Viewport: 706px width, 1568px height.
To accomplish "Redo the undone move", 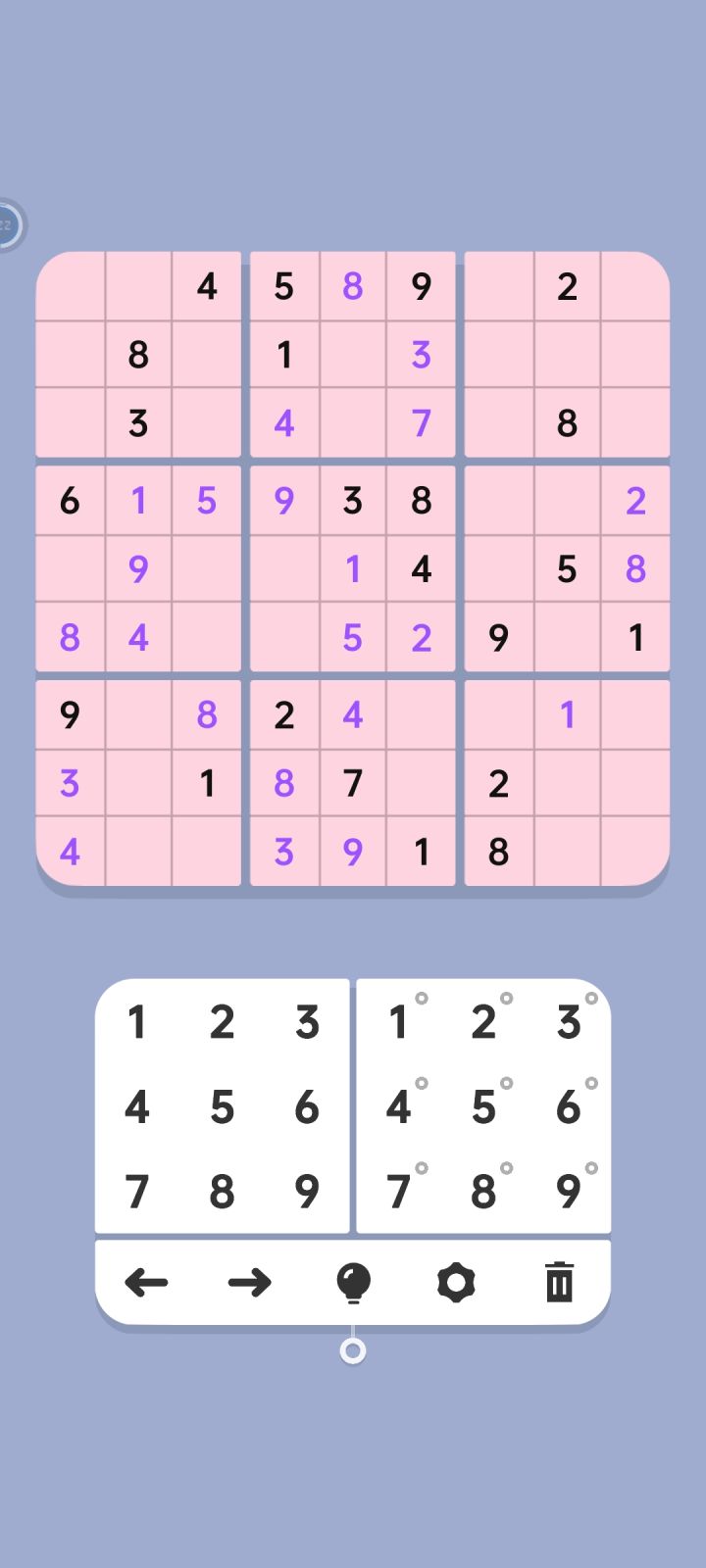I will click(249, 1283).
